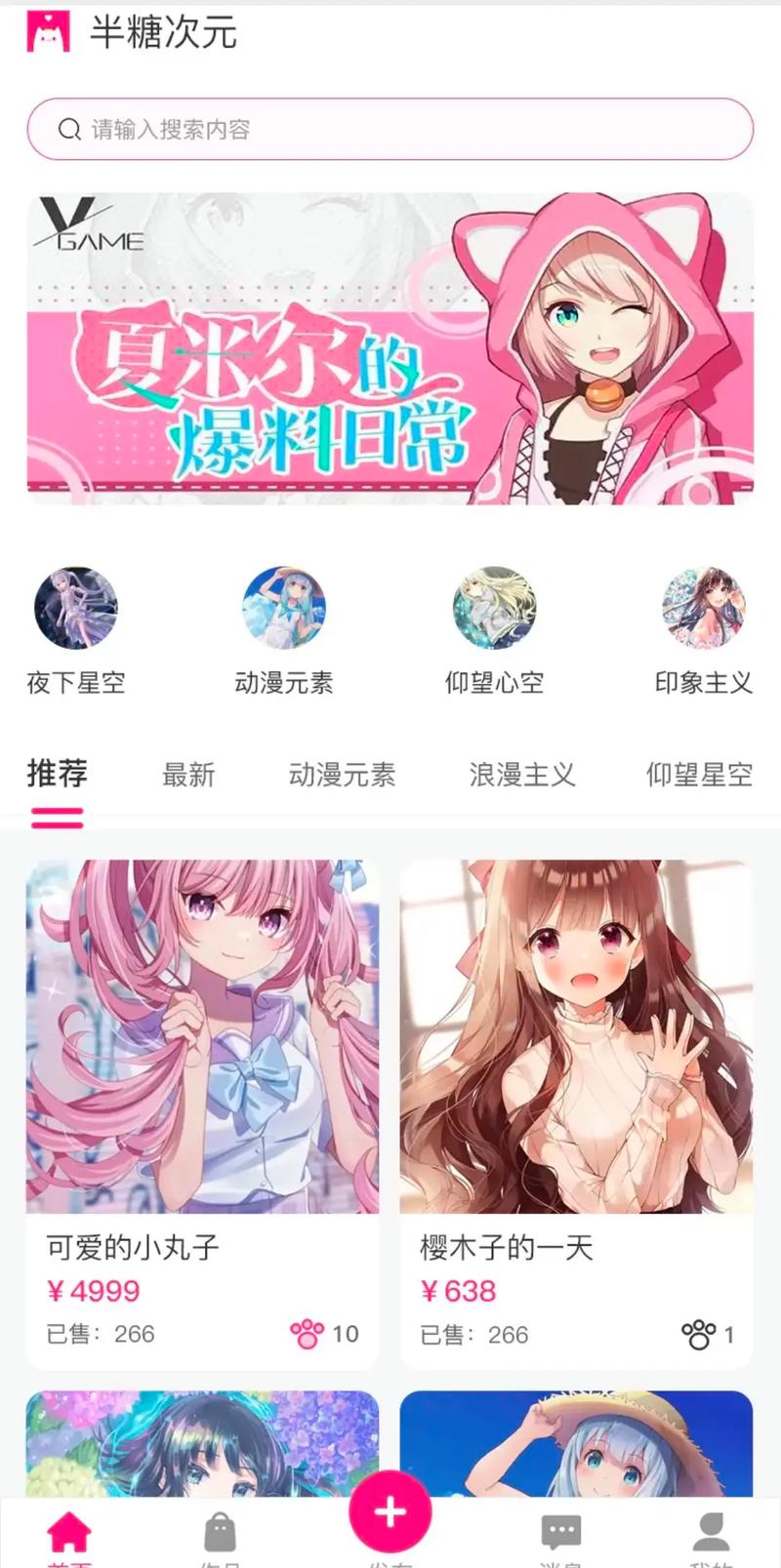781x1568 pixels.
Task: Switch to the 浪漫主义 tab
Action: 522,775
